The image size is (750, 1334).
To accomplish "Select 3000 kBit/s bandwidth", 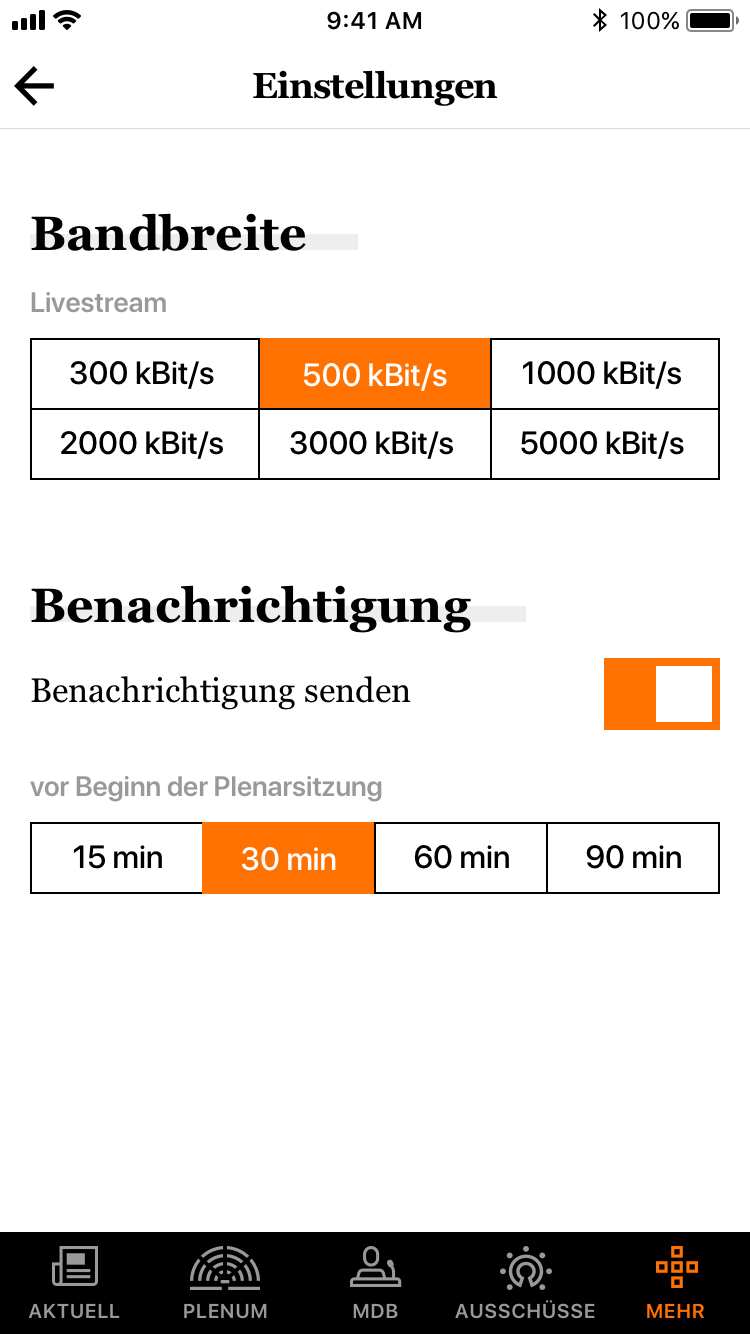I will click(x=375, y=444).
